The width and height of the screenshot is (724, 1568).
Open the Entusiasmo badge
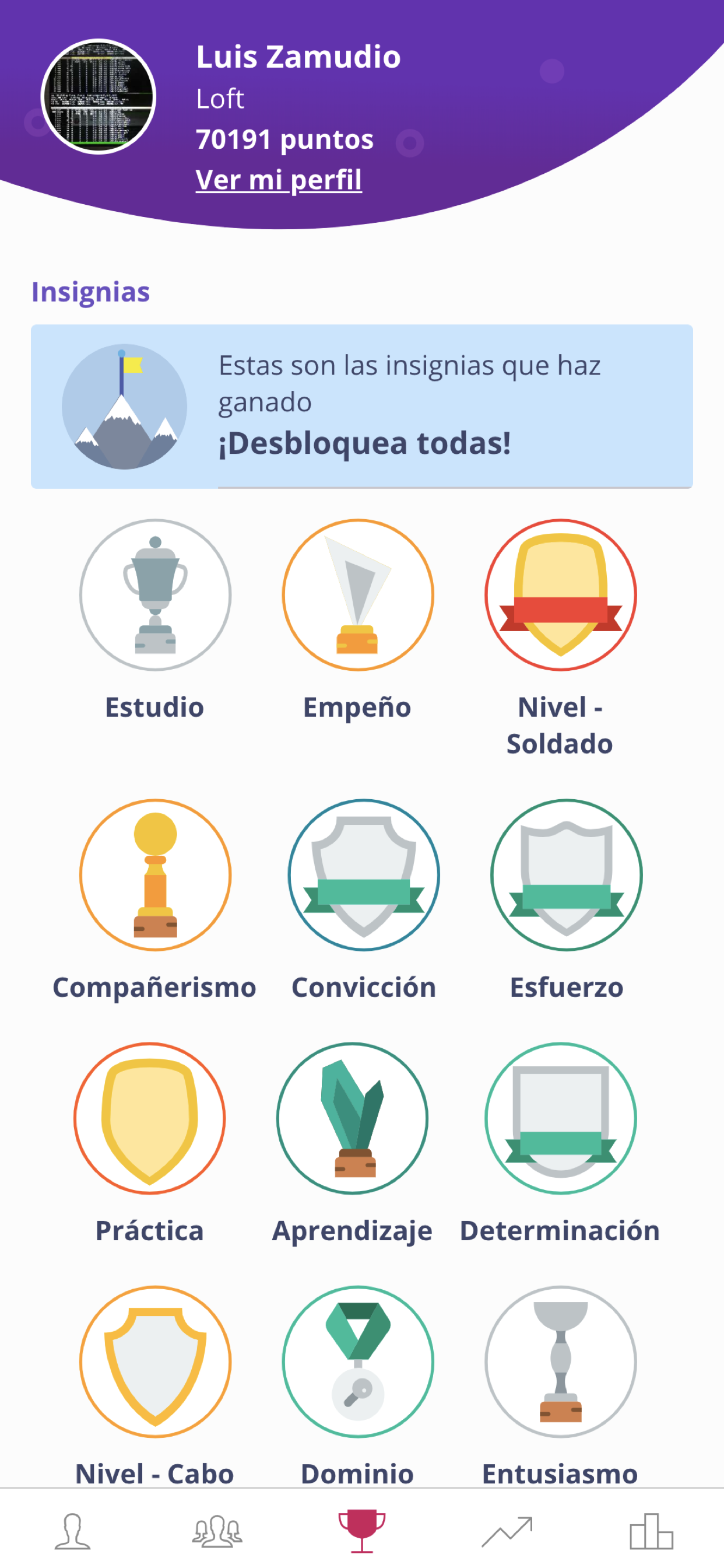pos(560,1361)
